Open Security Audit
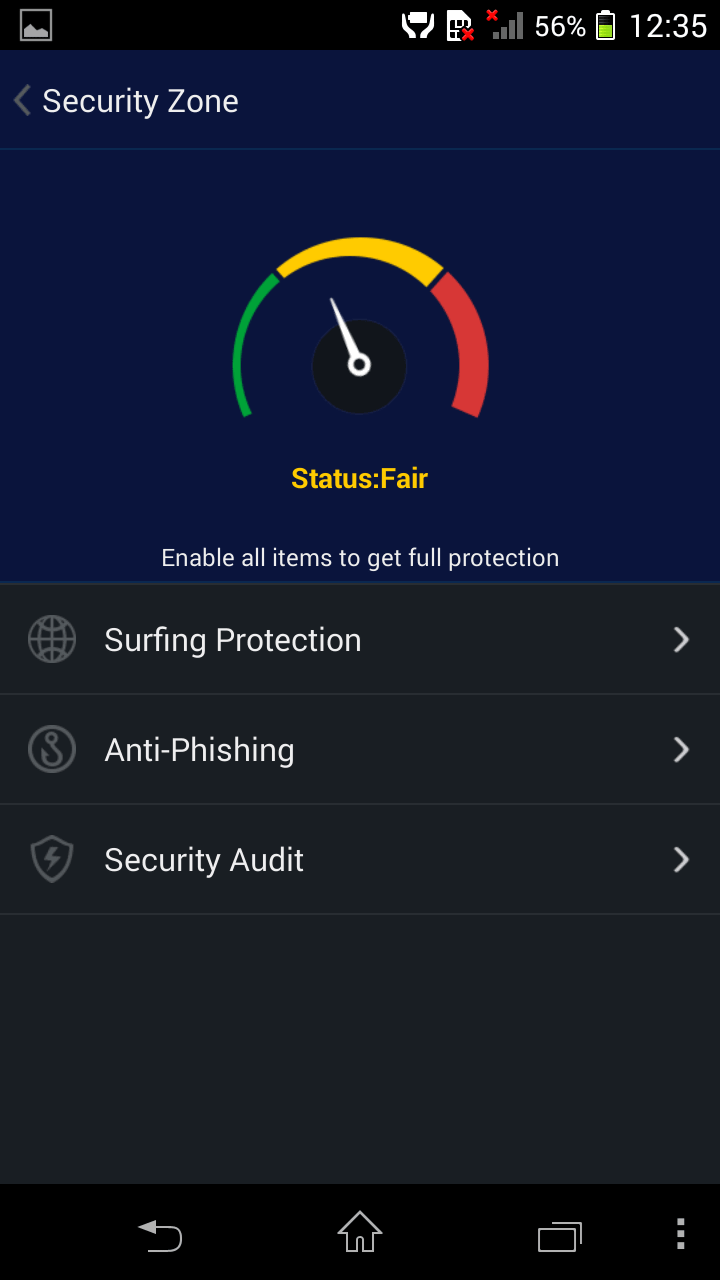This screenshot has height=1280, width=720. (x=359, y=860)
